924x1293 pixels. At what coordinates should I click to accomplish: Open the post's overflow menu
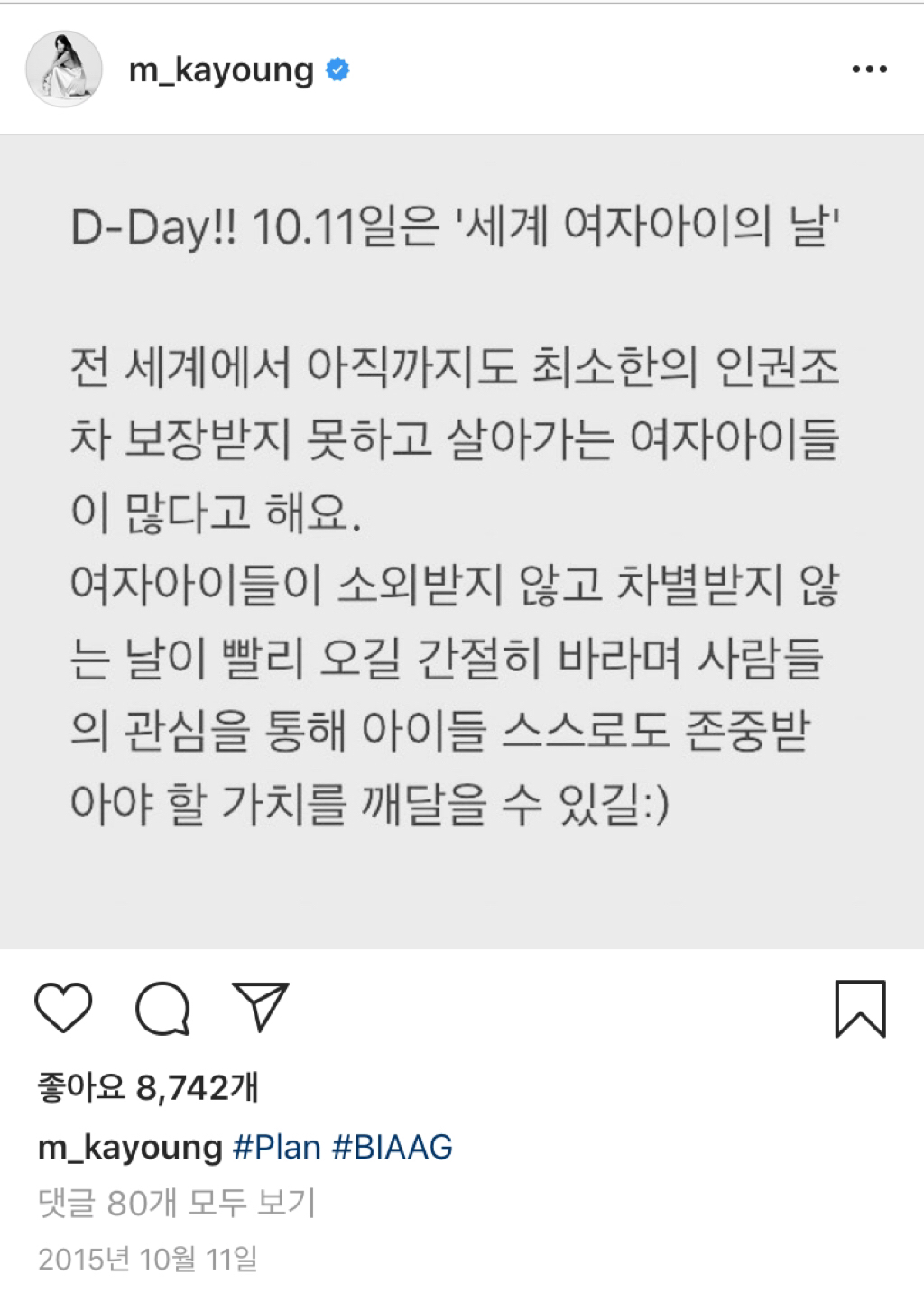869,69
